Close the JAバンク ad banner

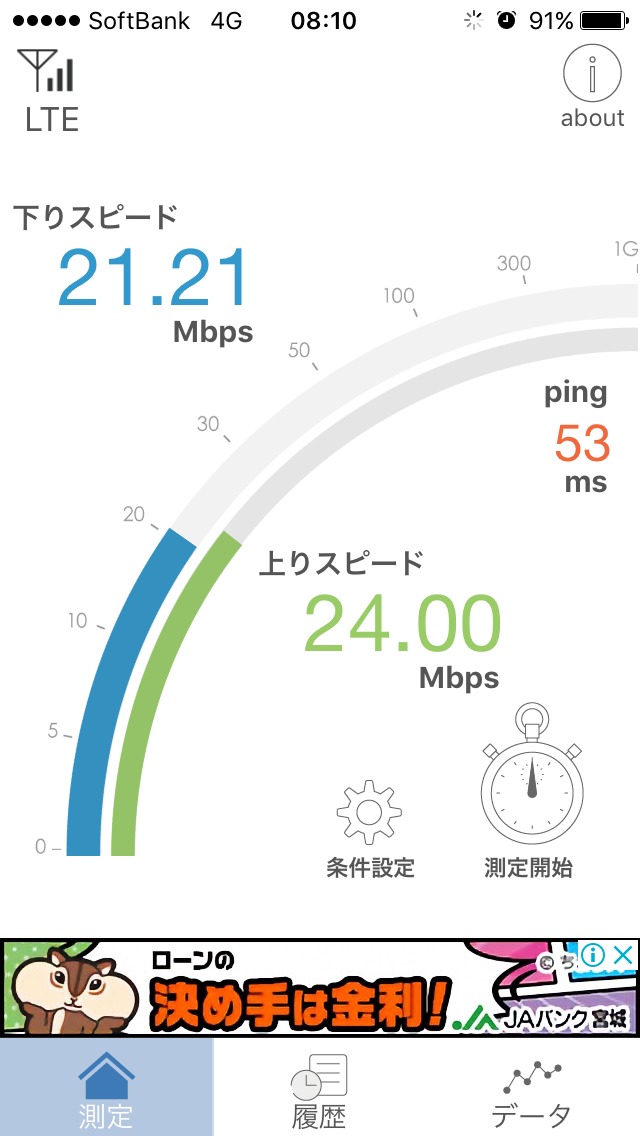[x=623, y=955]
